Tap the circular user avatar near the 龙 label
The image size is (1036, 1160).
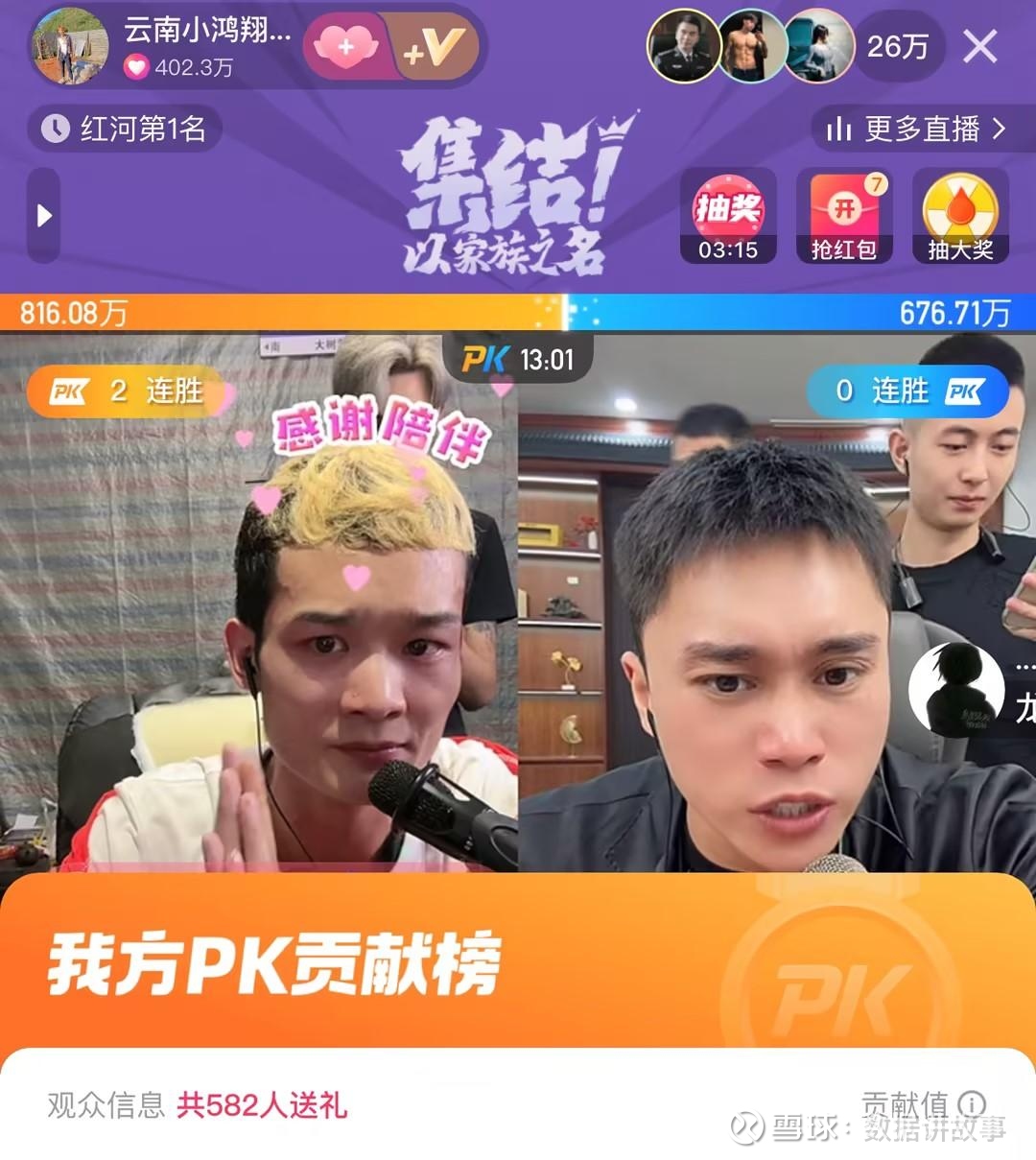(956, 689)
